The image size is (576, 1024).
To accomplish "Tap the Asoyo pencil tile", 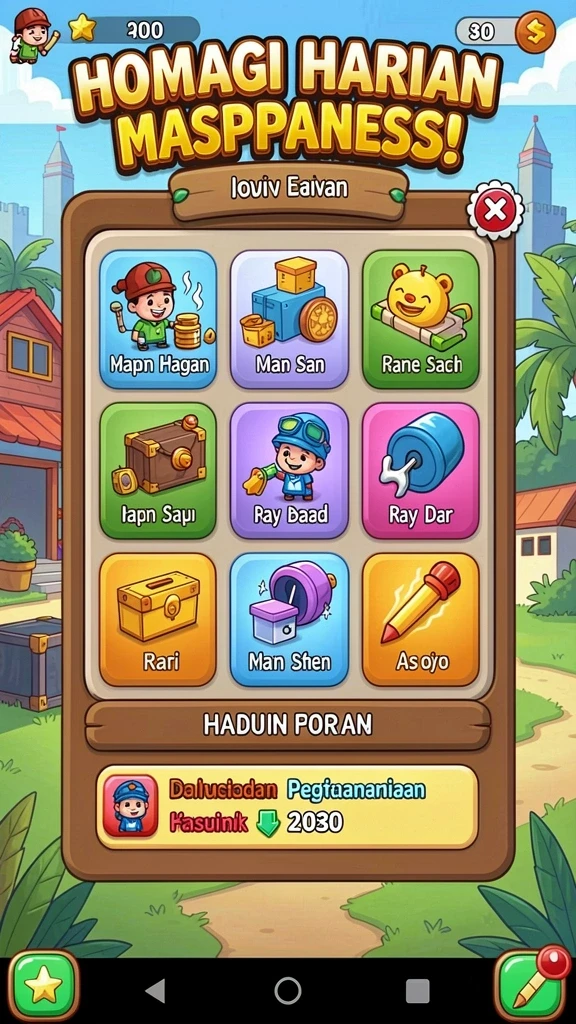I will pos(421,620).
